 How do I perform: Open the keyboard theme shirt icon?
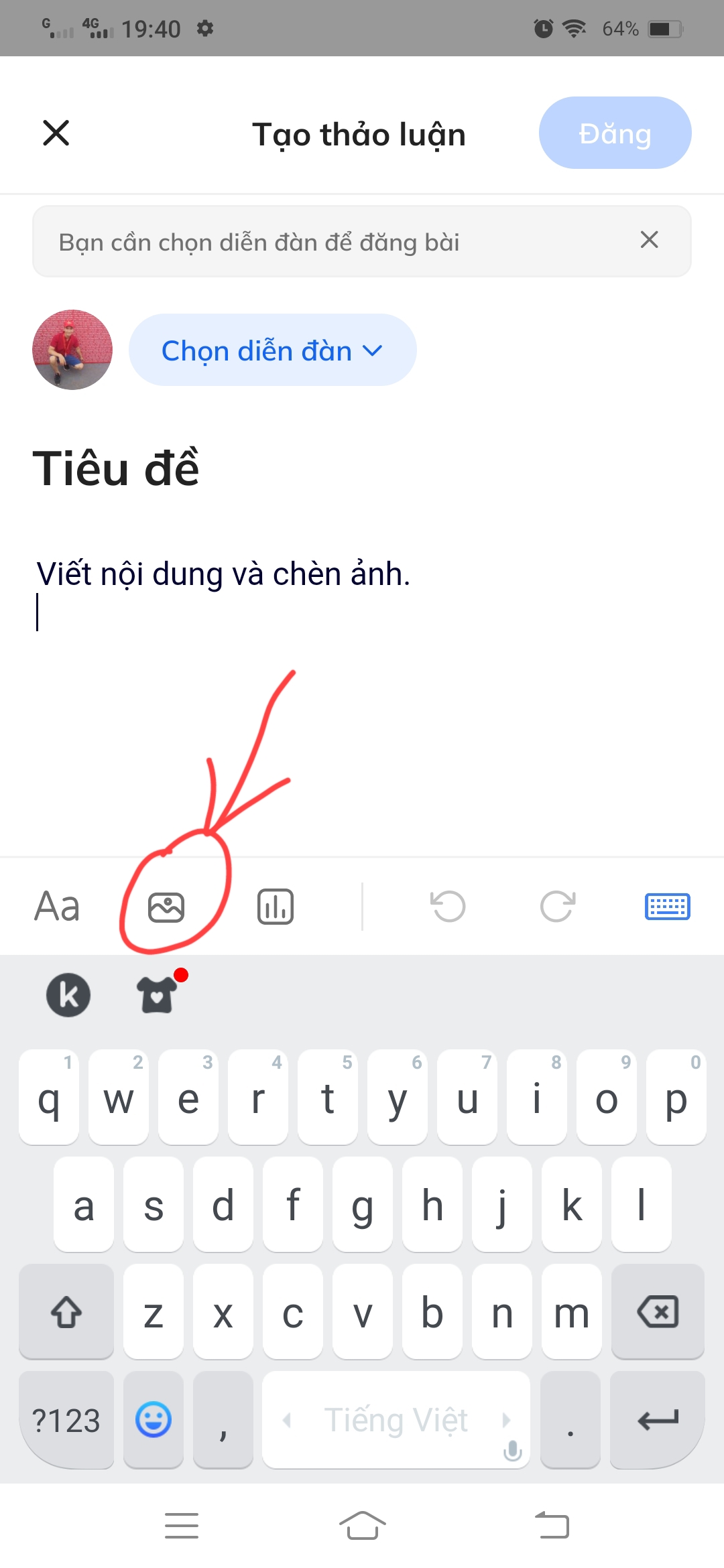[156, 994]
